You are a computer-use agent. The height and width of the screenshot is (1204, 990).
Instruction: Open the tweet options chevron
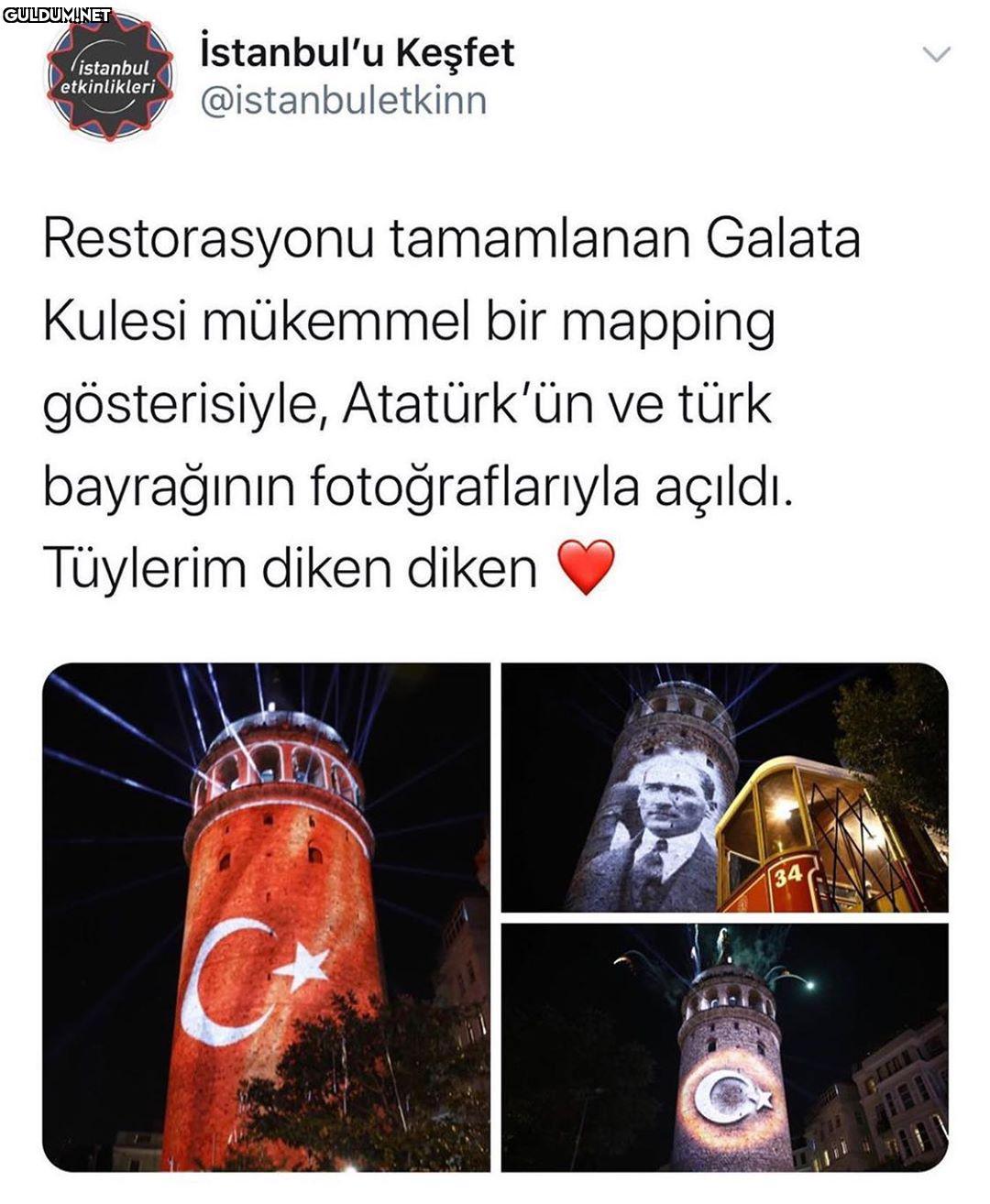[x=936, y=54]
